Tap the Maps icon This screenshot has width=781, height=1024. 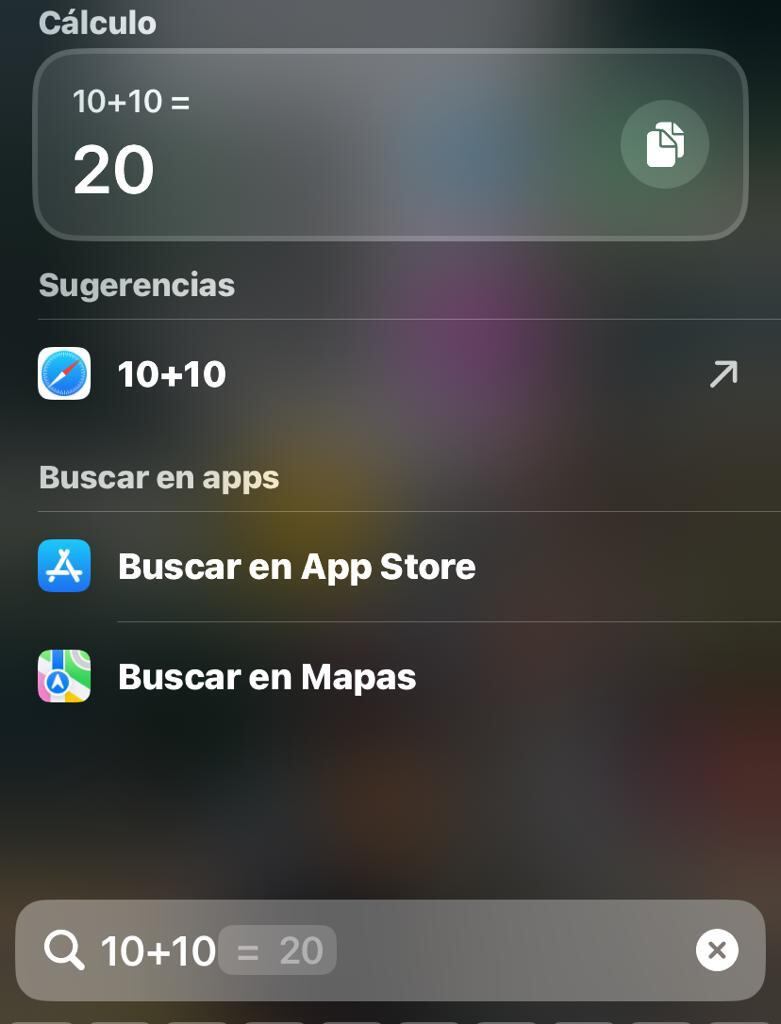64,676
